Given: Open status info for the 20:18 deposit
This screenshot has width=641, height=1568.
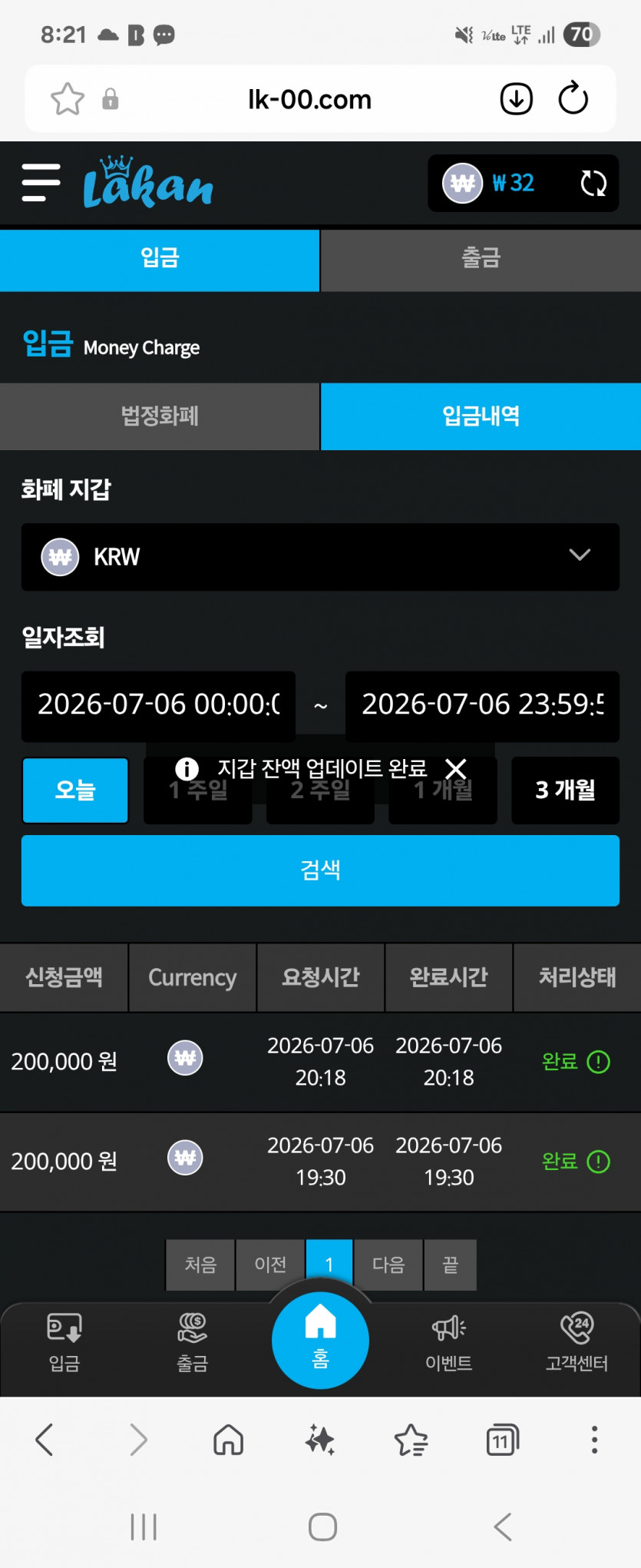Looking at the screenshot, I should (x=598, y=1062).
